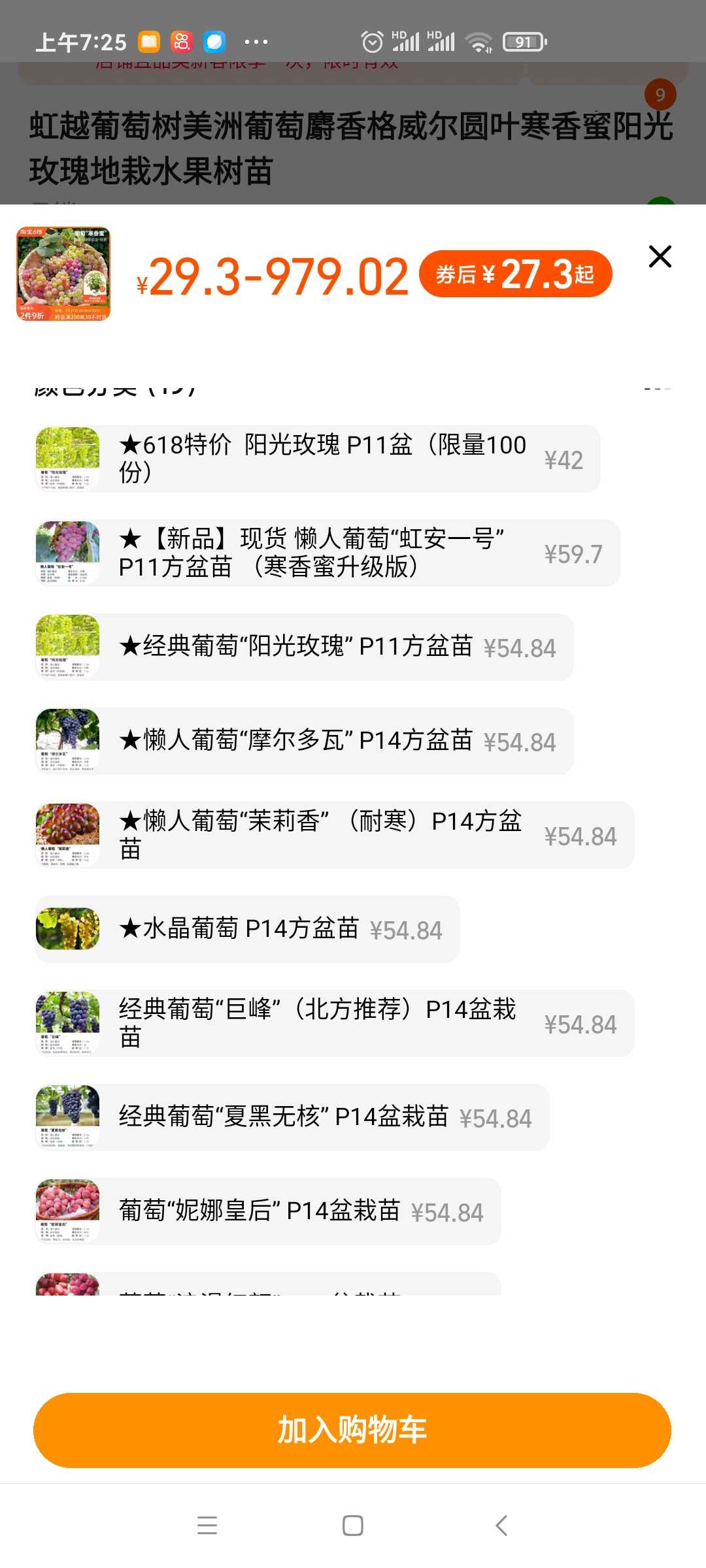Pick the 摩尔多瓦 P14方盆苗 option
706x1568 pixels.
click(x=304, y=741)
